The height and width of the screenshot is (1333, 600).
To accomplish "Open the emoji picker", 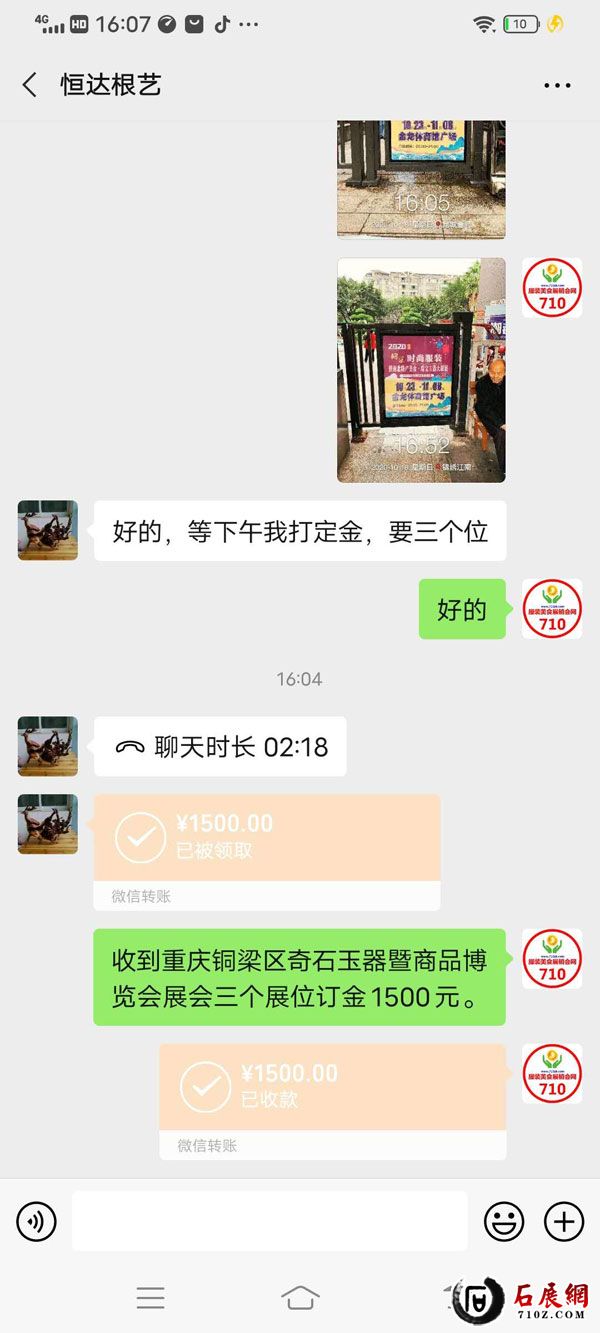I will click(x=504, y=1221).
